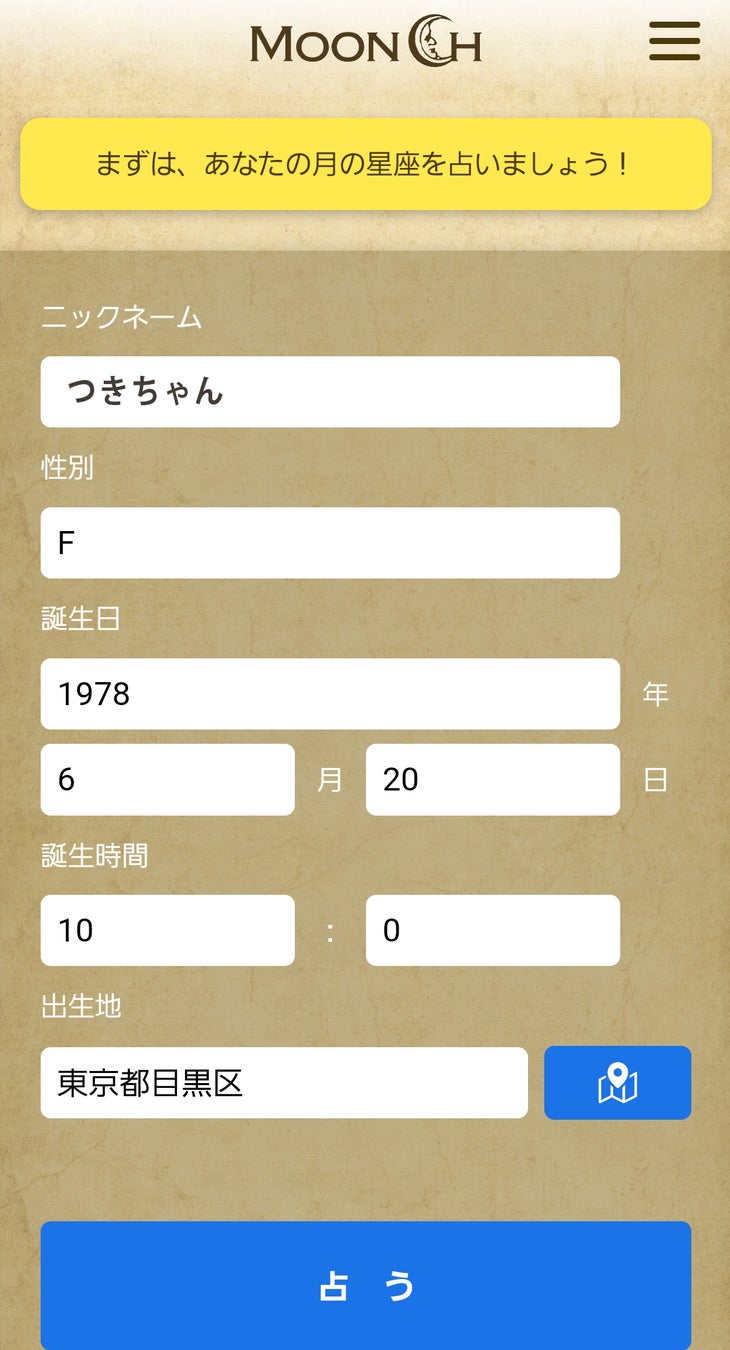Select the birth month field

coord(167,779)
